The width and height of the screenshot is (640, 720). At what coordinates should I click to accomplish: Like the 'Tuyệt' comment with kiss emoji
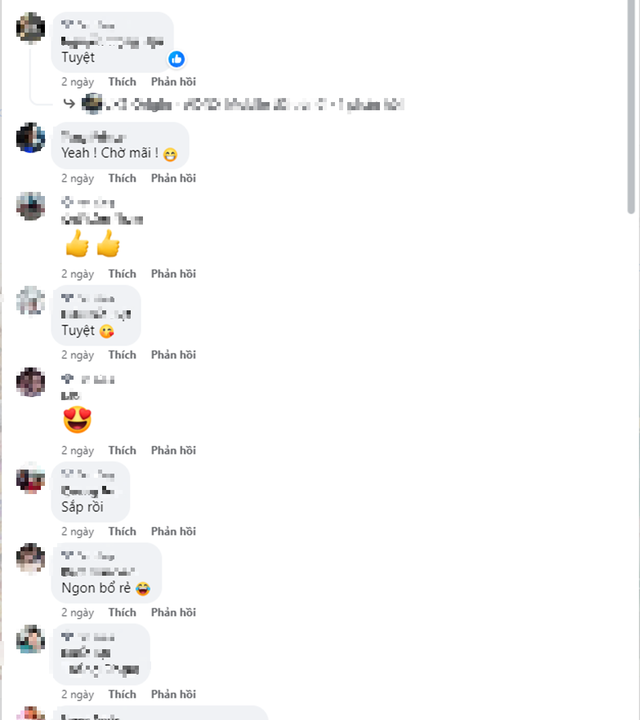point(122,355)
